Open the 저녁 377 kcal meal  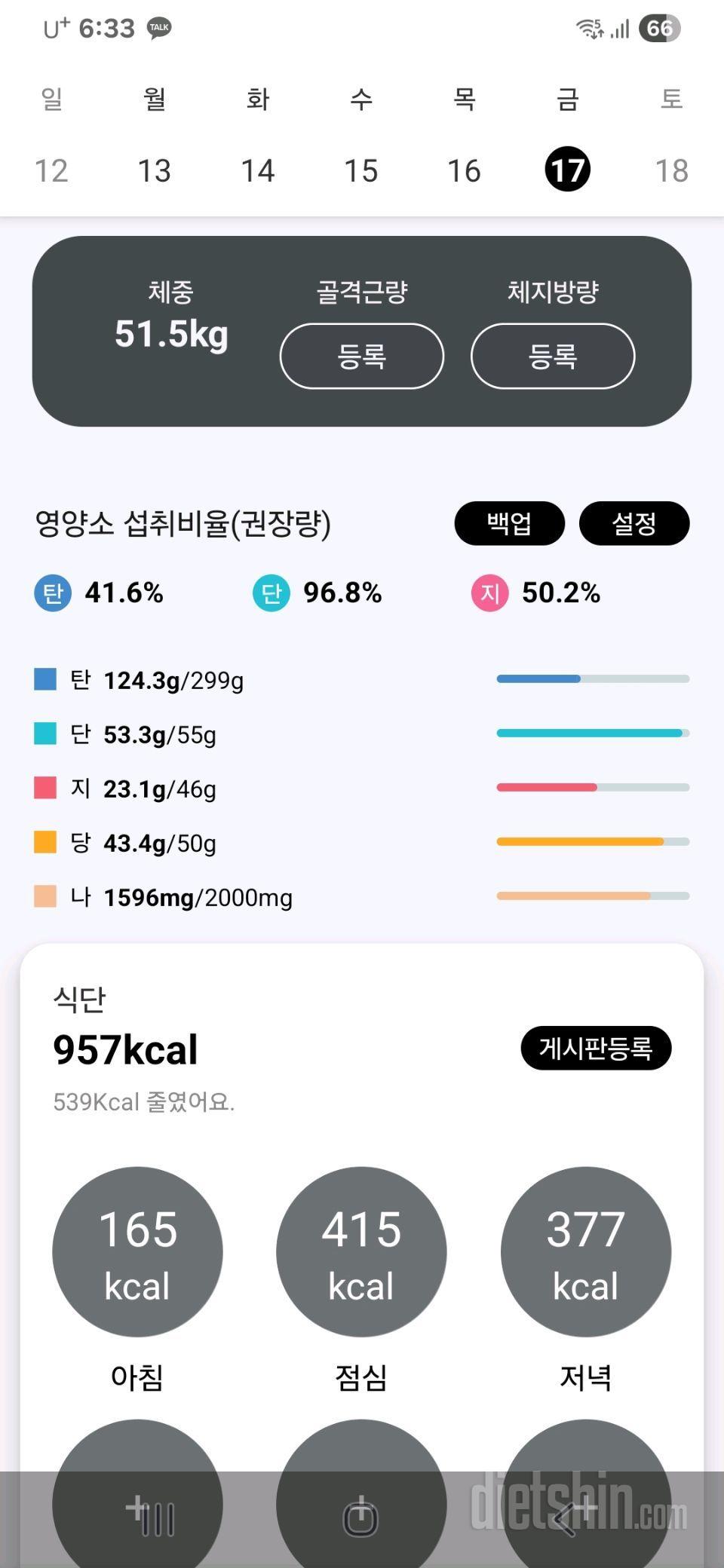[x=585, y=1252]
